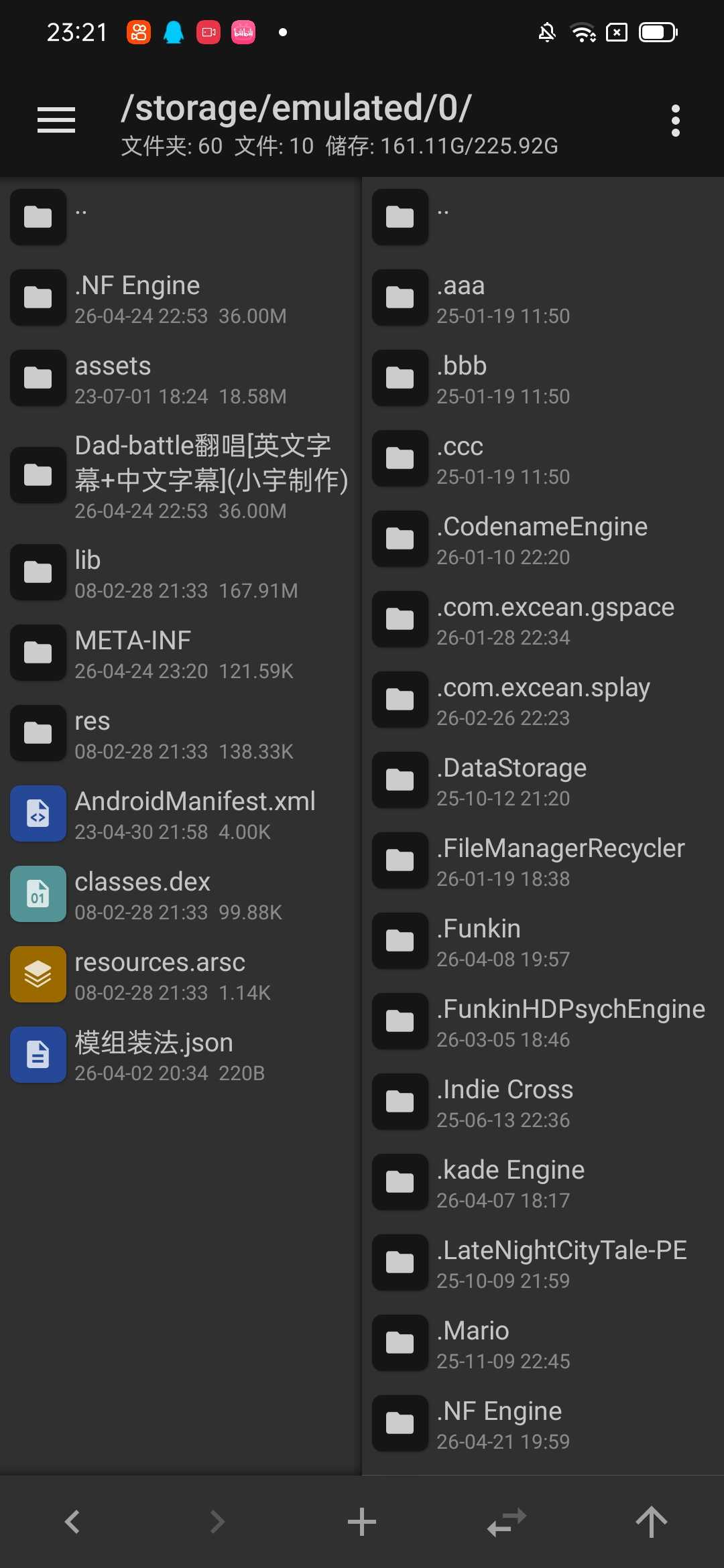Tap the plus button to create new
Viewport: 724px width, 1568px height.
[362, 1521]
